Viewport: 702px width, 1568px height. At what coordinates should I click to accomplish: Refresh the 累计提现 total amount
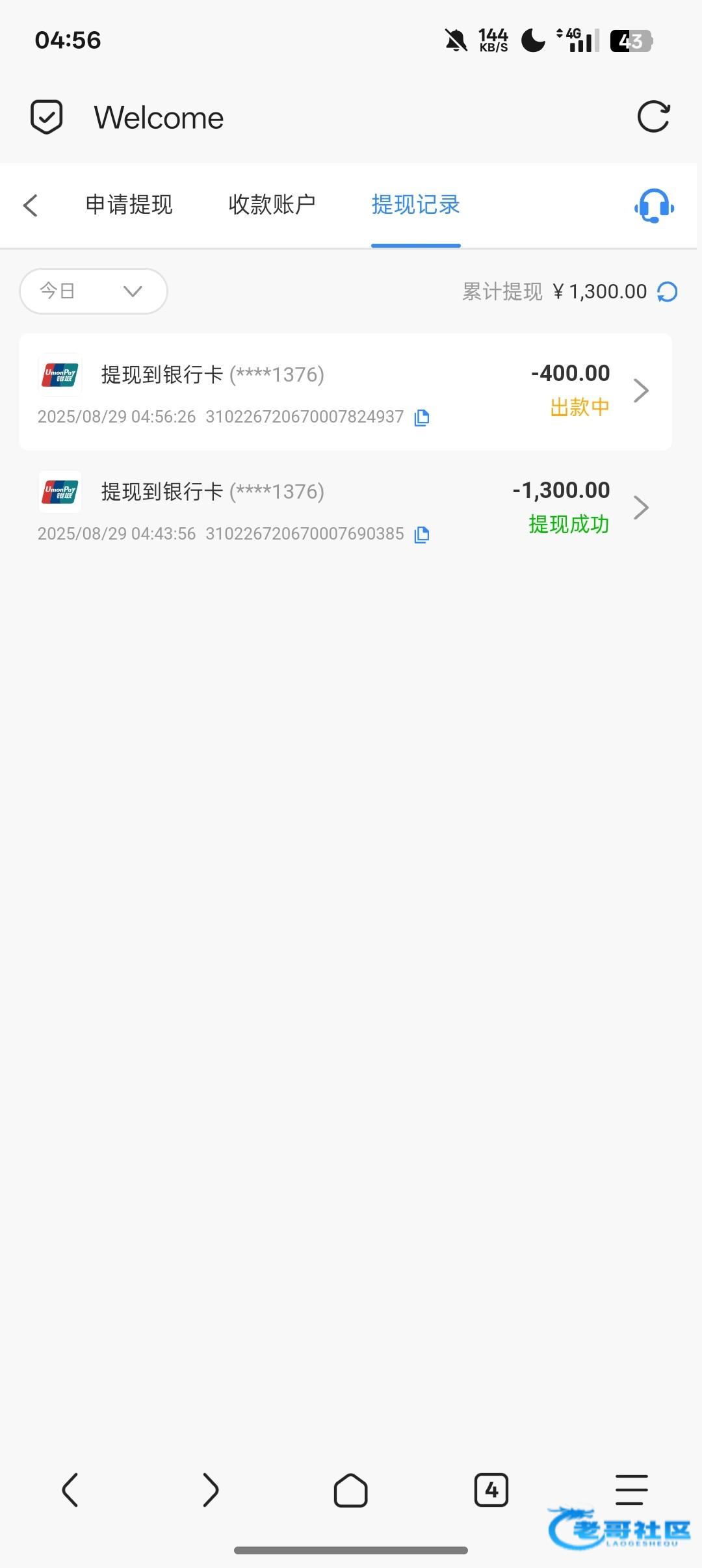pyautogui.click(x=668, y=292)
